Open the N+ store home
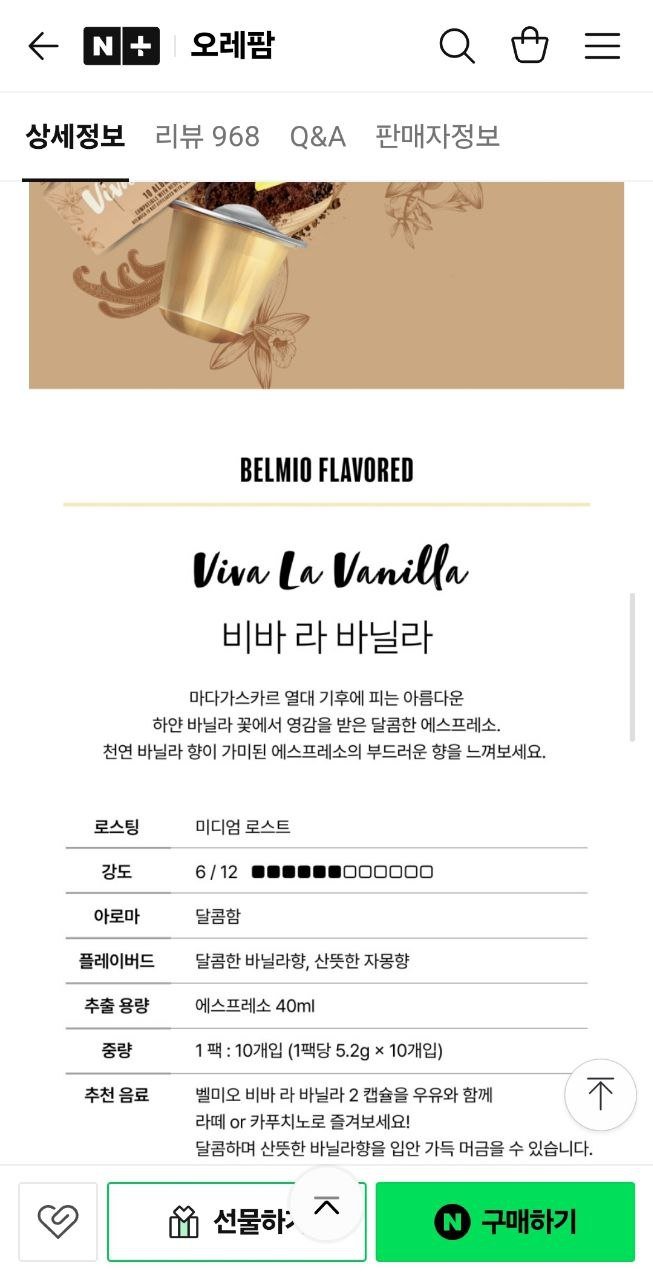653x1280 pixels. (121, 46)
